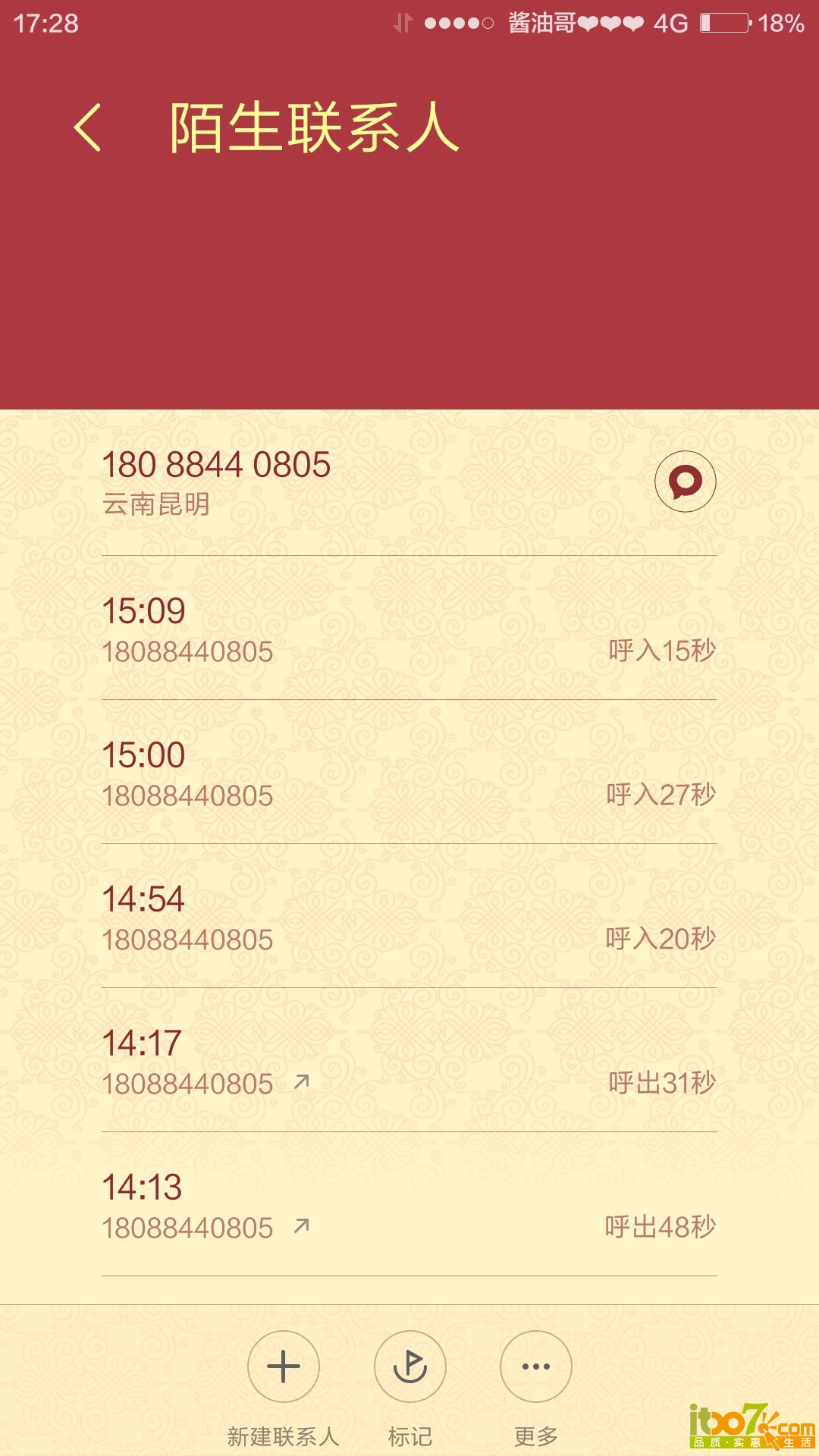
Task: Open the 更多 options menu
Action: 535,1367
